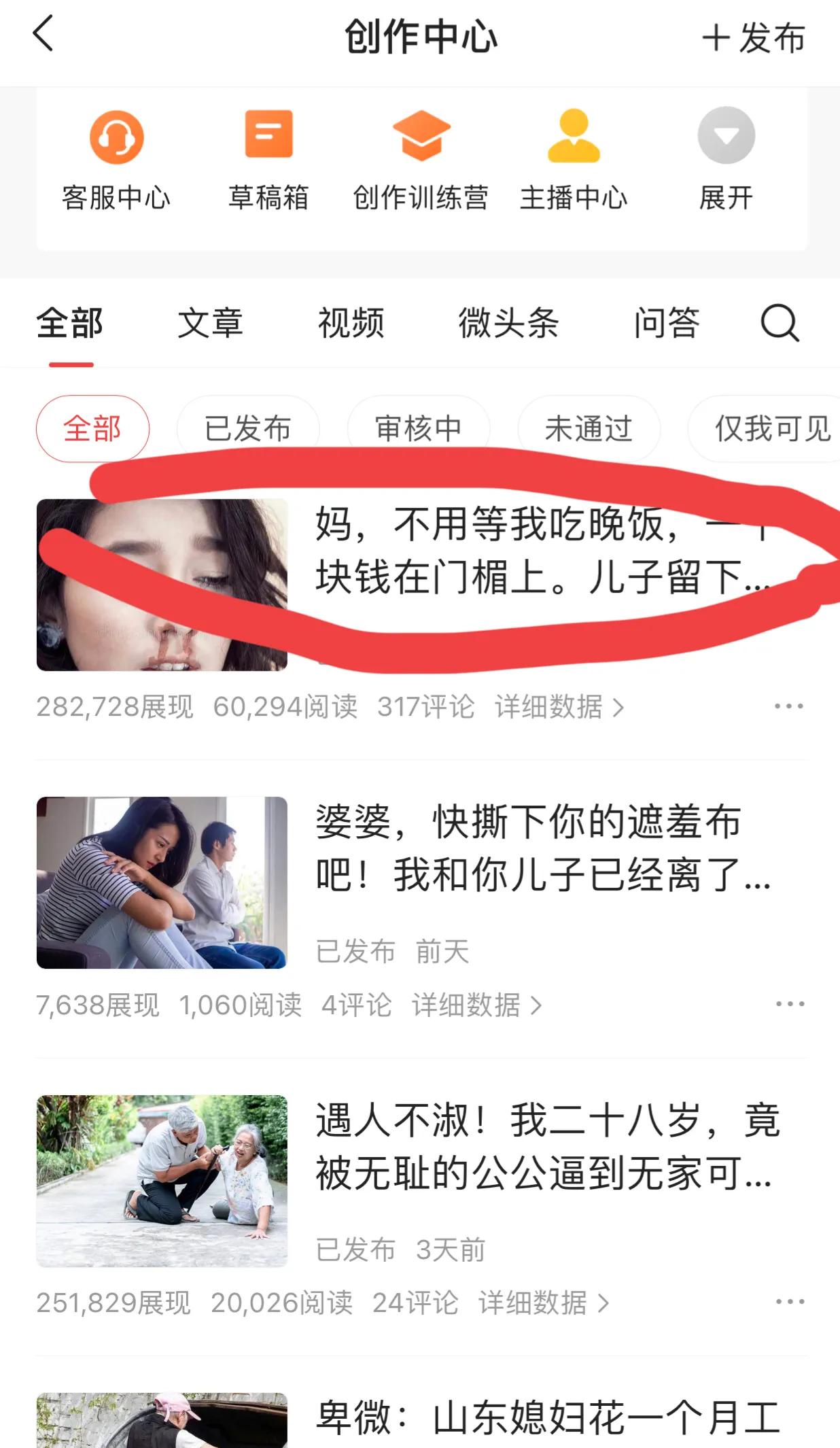Open the 主播中心 anchor center
This screenshot has width=840, height=1448.
pos(574,158)
